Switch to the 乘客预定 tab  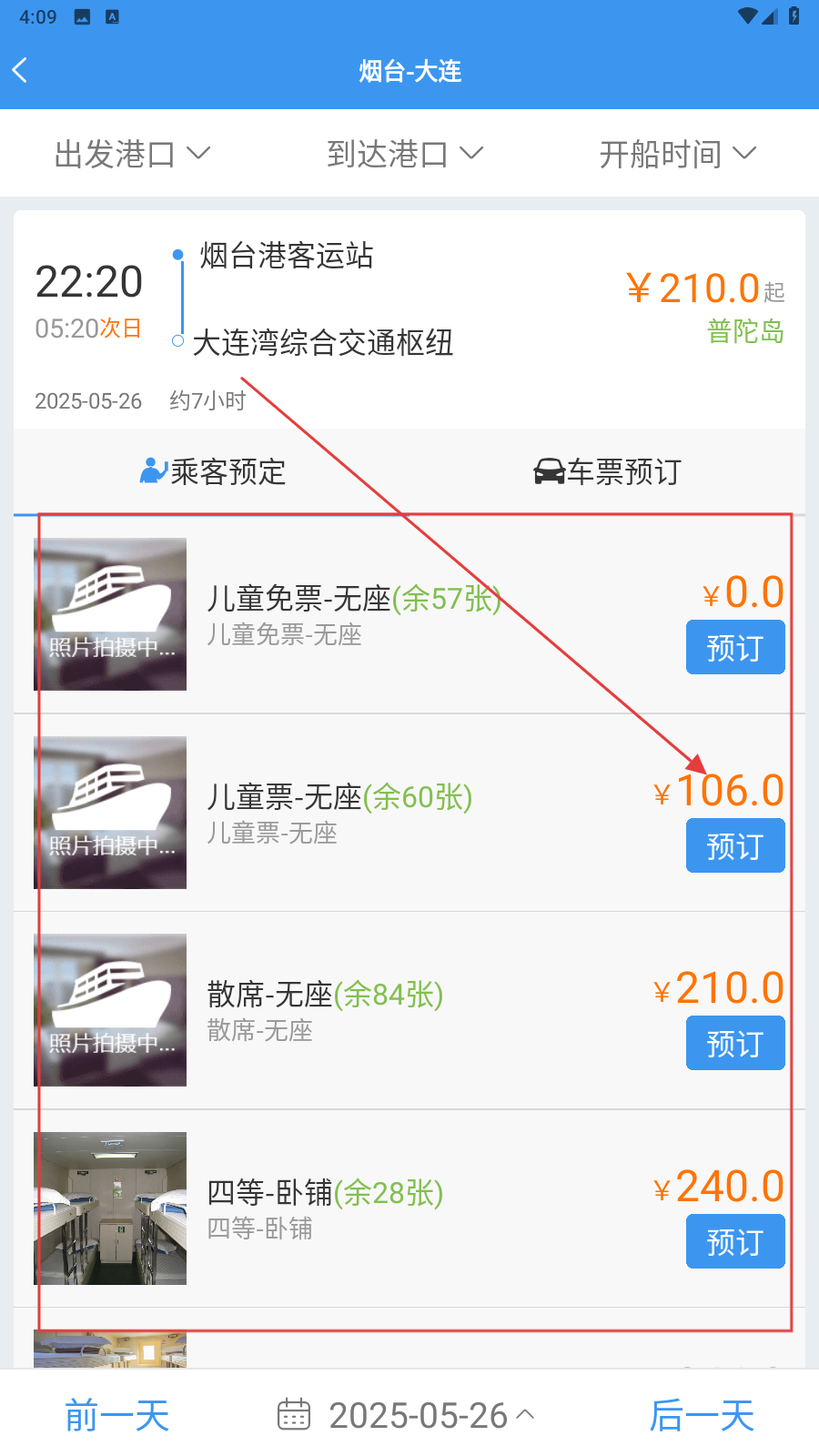213,471
